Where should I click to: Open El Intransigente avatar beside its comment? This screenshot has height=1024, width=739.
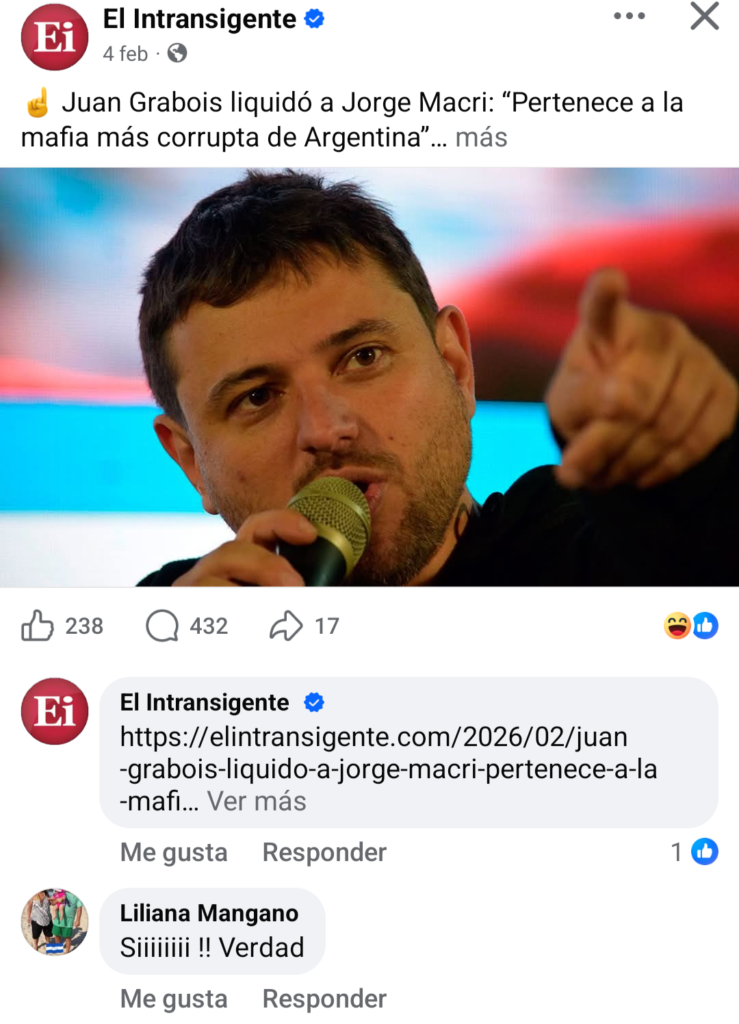pos(54,711)
